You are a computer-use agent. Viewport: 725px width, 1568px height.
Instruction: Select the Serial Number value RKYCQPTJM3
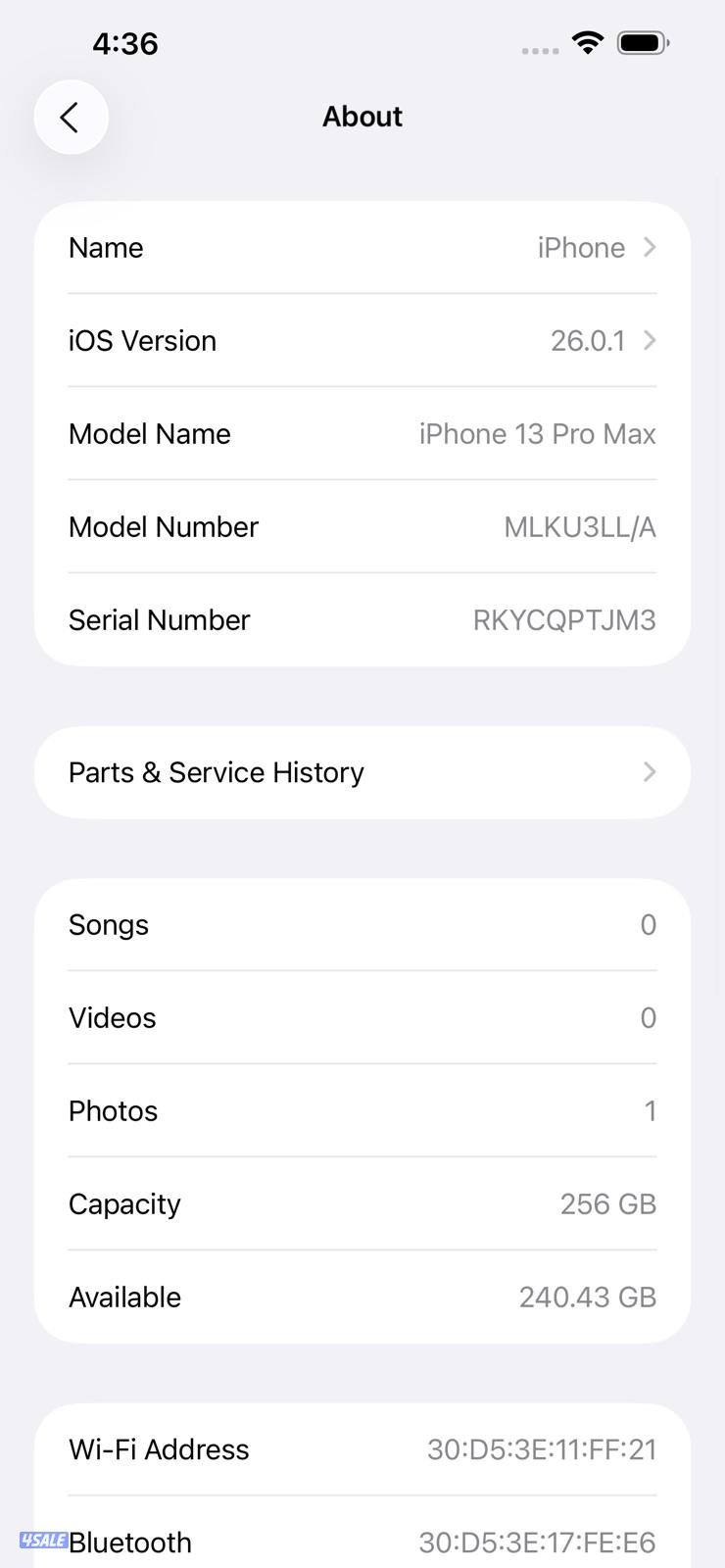tap(564, 619)
